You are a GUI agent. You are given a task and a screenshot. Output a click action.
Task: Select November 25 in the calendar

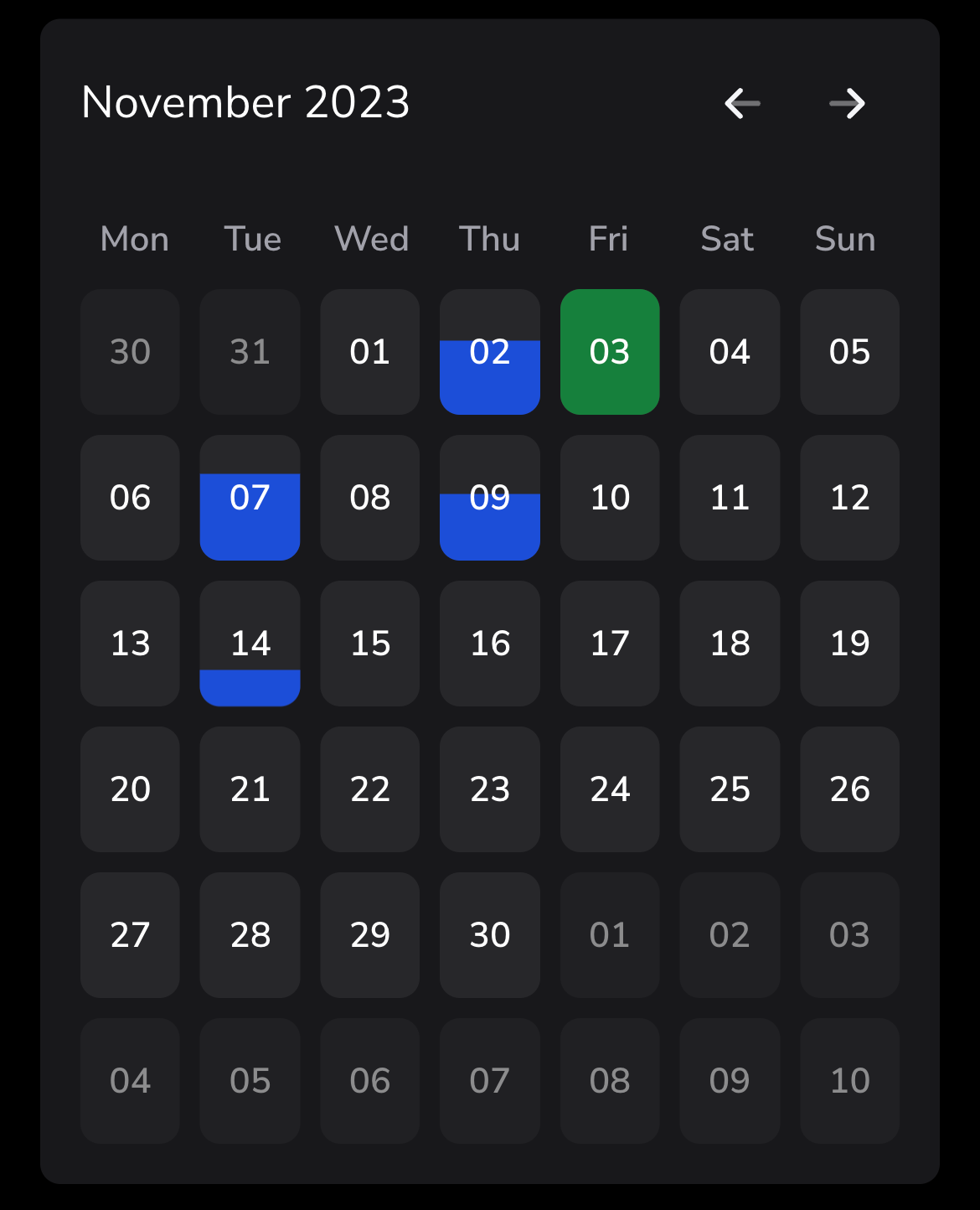pos(730,789)
